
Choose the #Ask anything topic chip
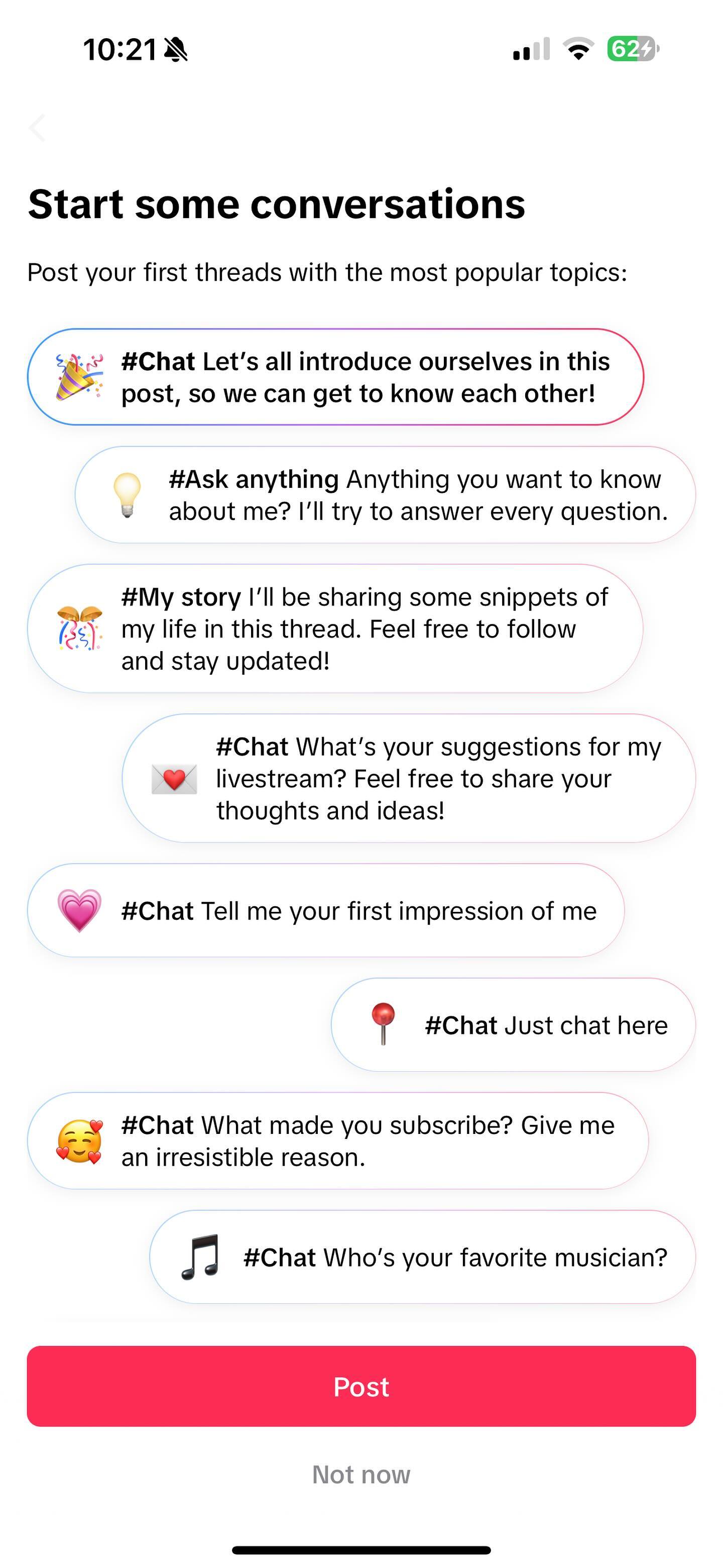pos(385,495)
